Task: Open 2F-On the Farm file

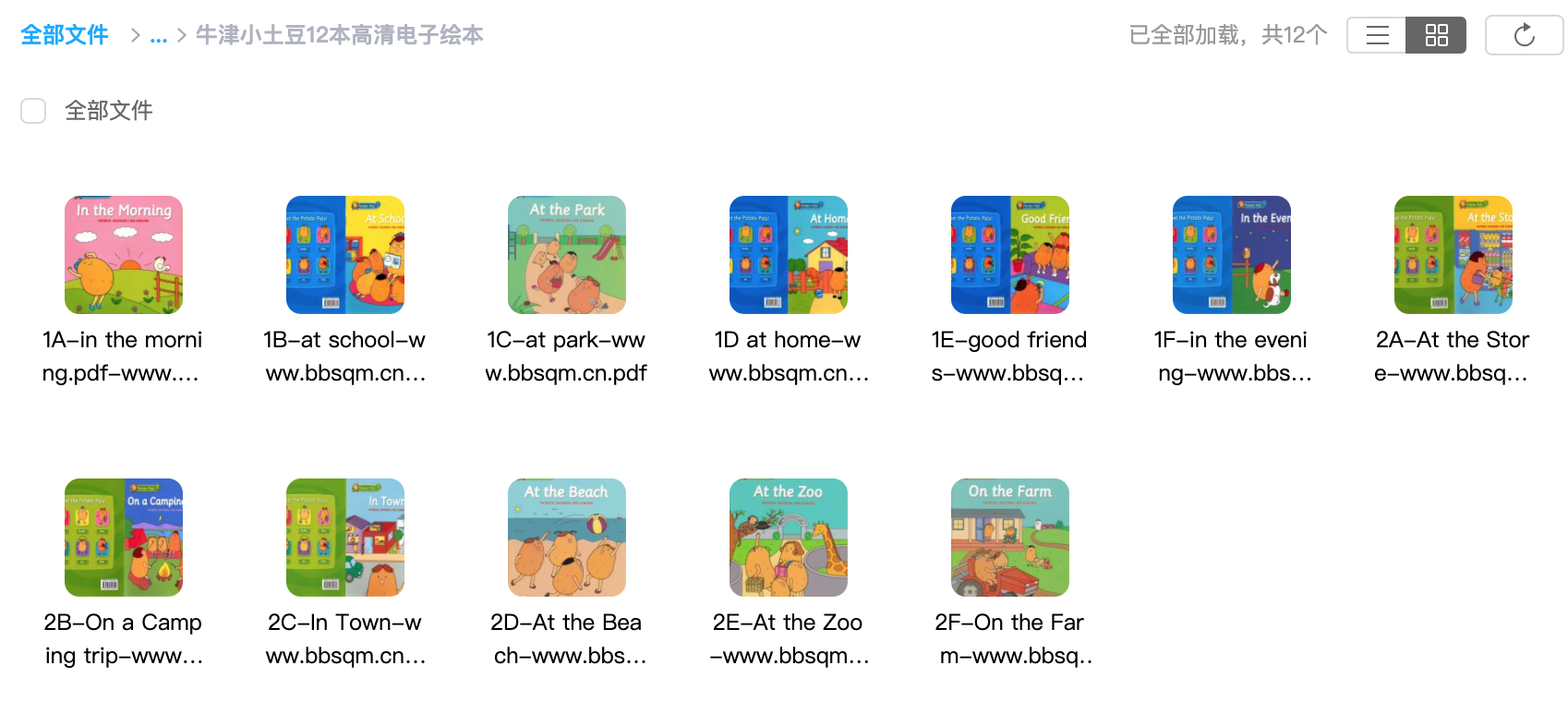Action: [x=1010, y=538]
